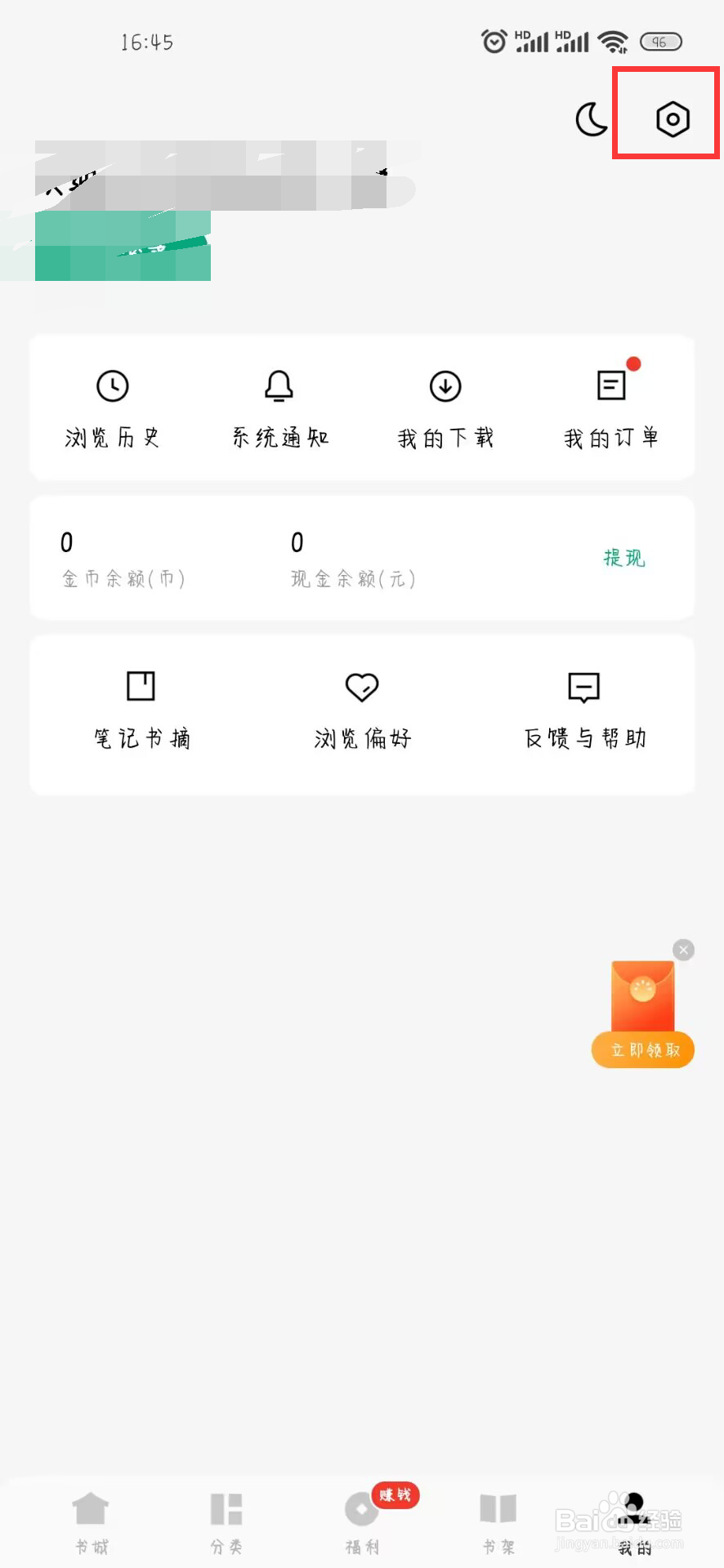The width and height of the screenshot is (724, 1568).
Task: Open the 书架 bookshelf tab
Action: coord(498,1521)
